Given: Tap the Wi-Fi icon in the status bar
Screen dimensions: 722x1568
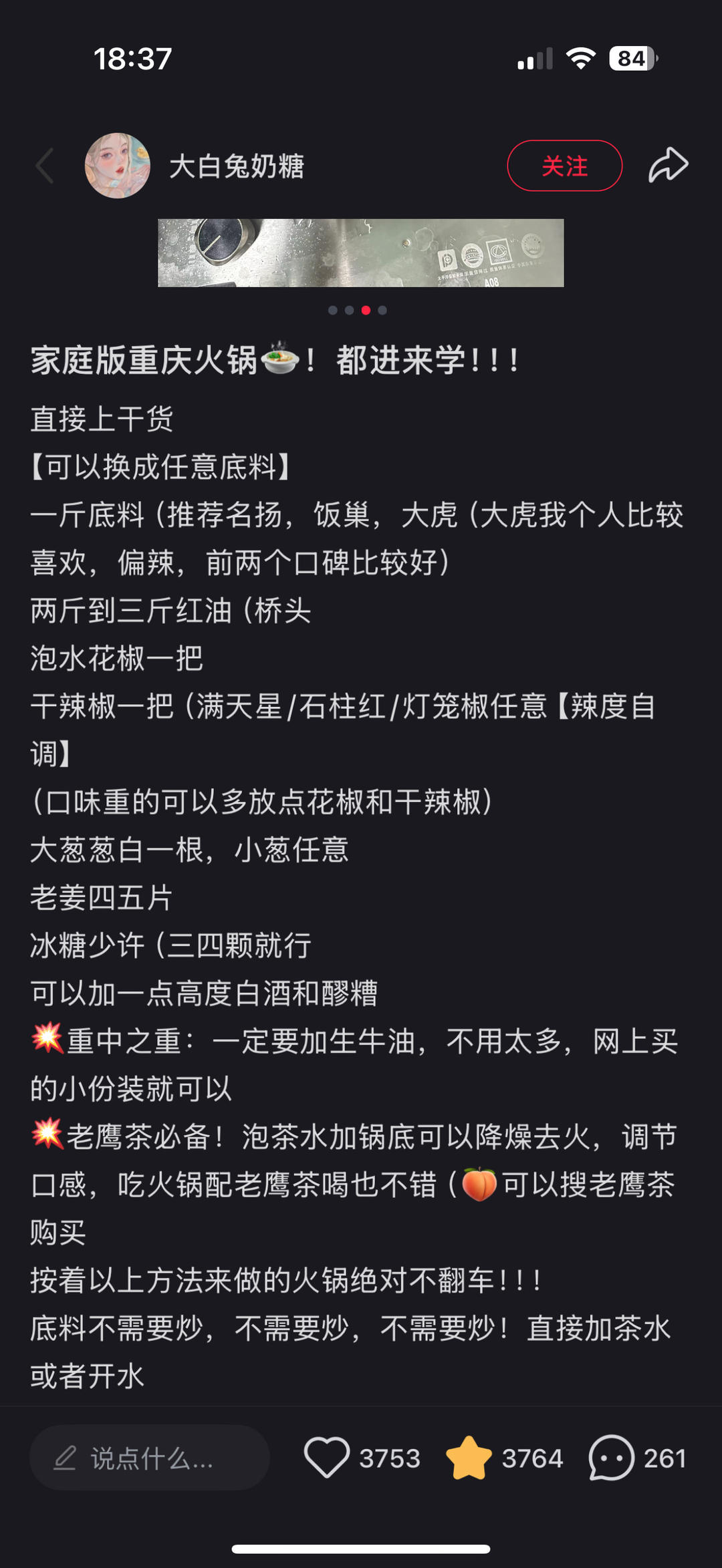Looking at the screenshot, I should (x=580, y=59).
